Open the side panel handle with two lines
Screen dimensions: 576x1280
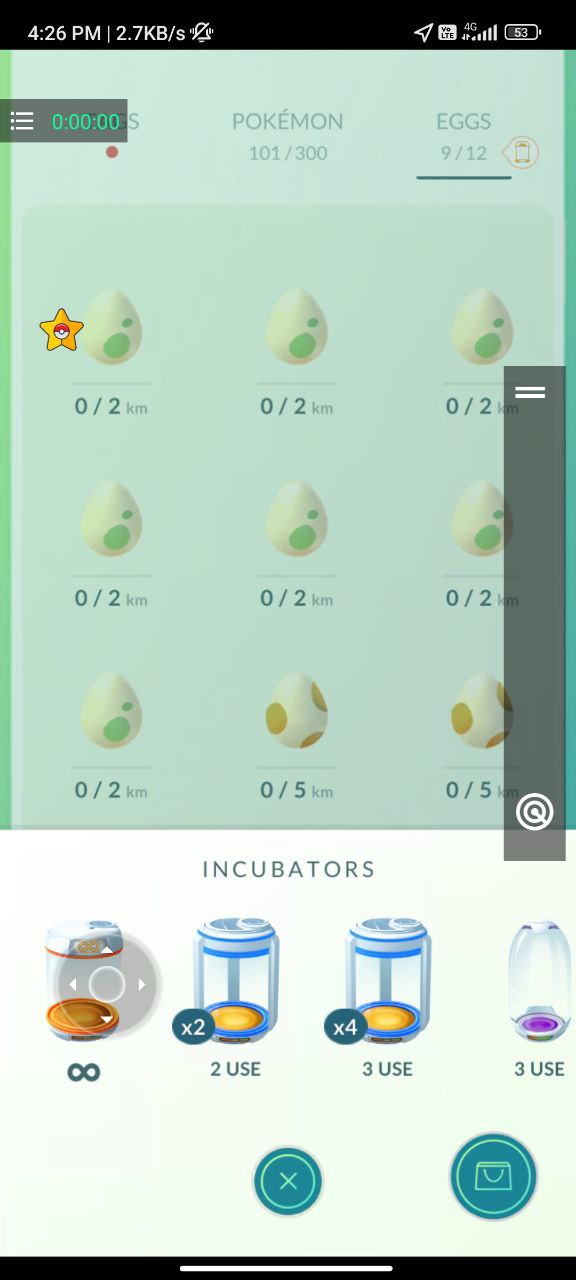pyautogui.click(x=530, y=392)
